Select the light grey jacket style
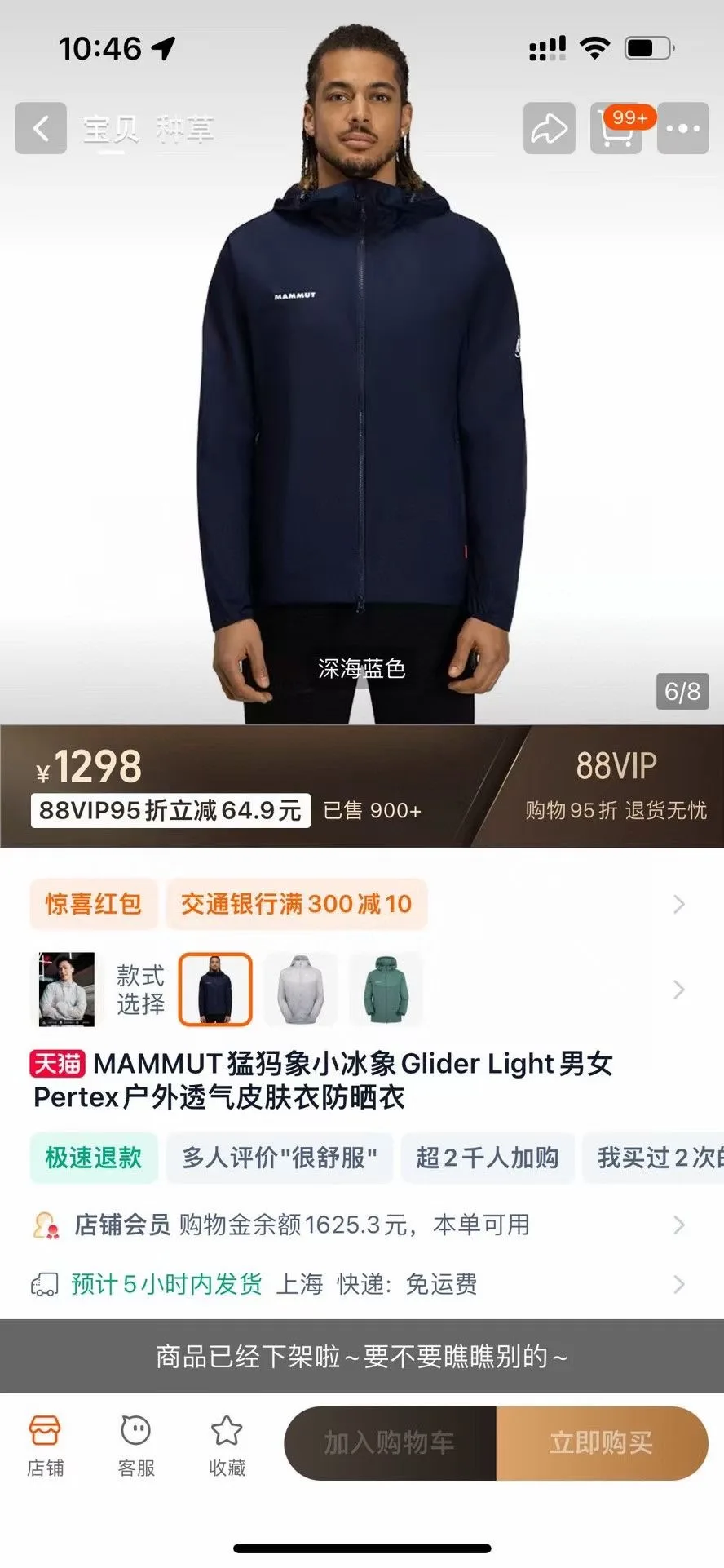 click(301, 989)
